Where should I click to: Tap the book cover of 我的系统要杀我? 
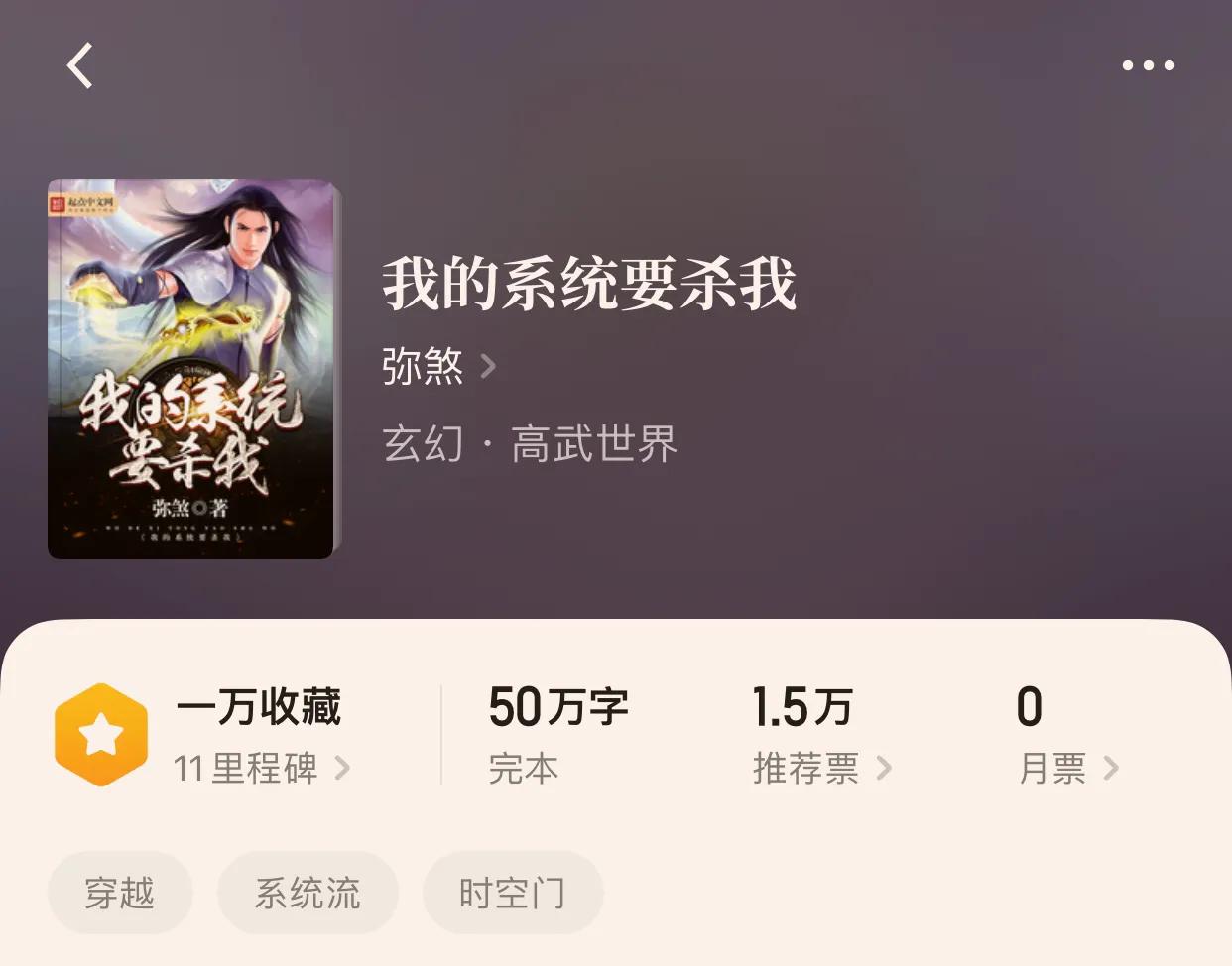[x=191, y=369]
